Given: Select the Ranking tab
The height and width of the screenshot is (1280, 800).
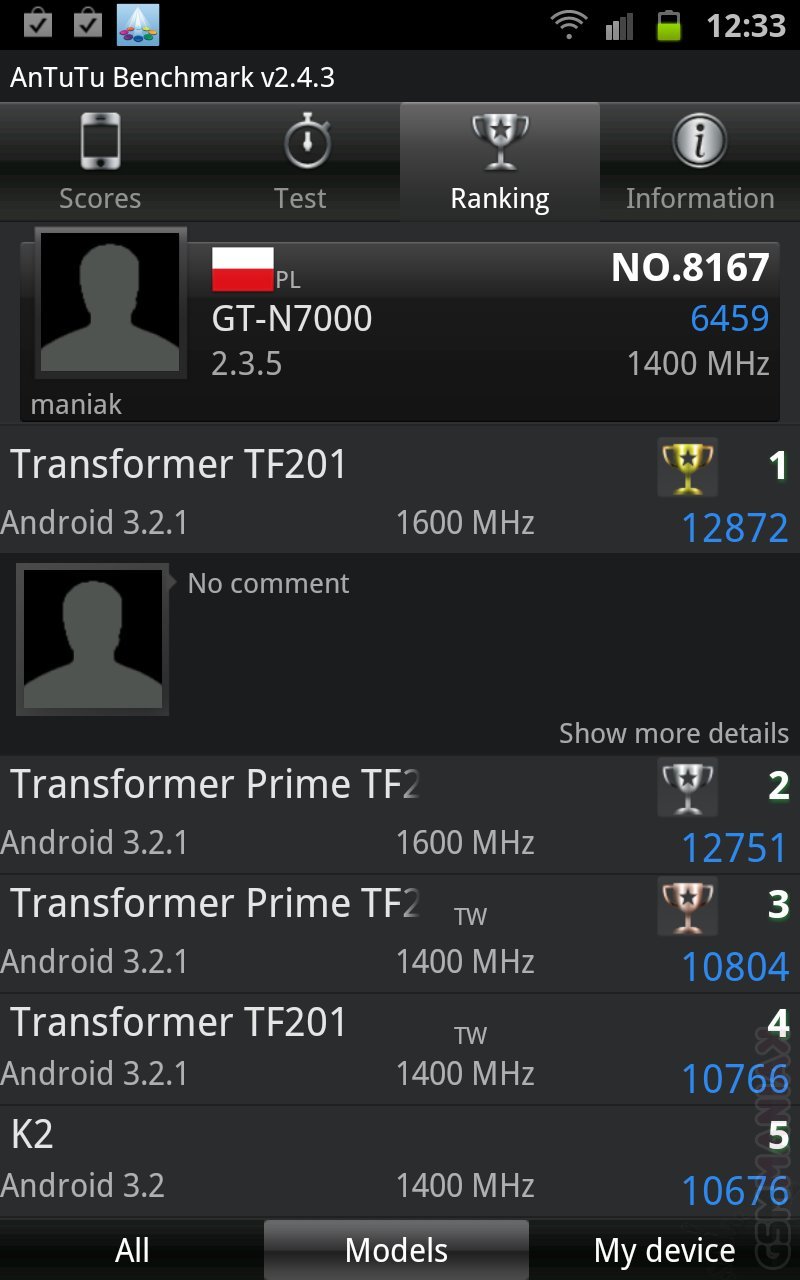Looking at the screenshot, I should [x=500, y=162].
